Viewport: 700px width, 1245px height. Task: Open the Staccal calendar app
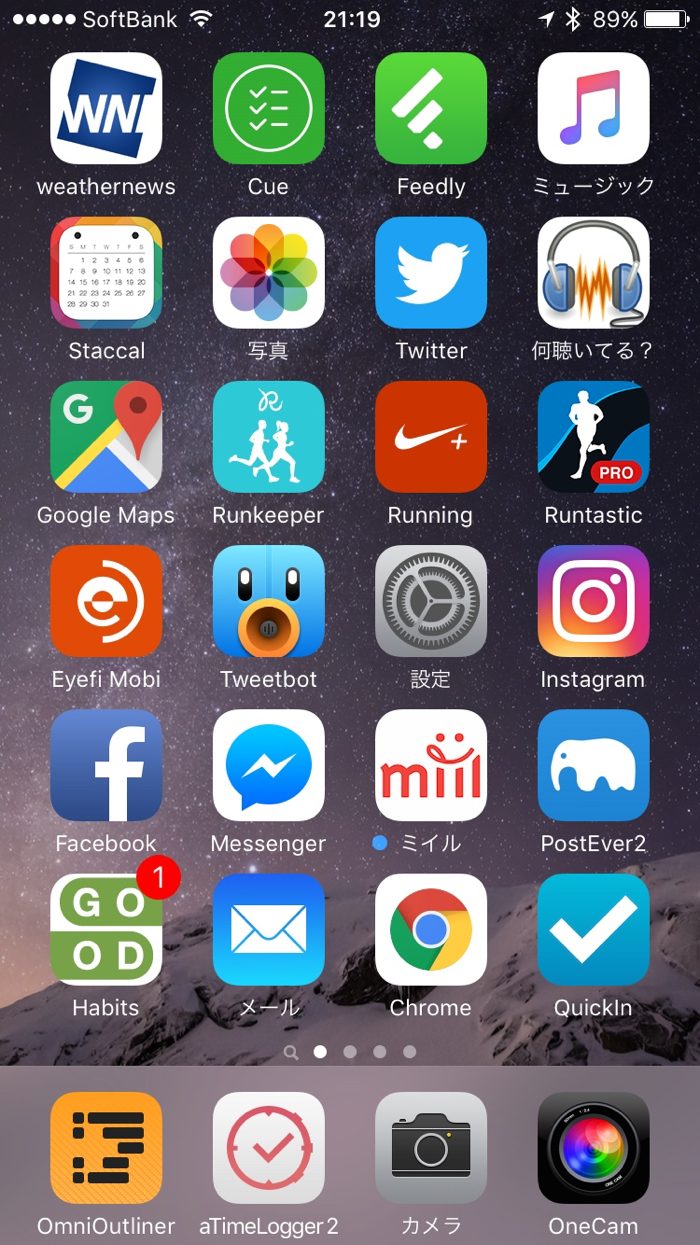106,273
